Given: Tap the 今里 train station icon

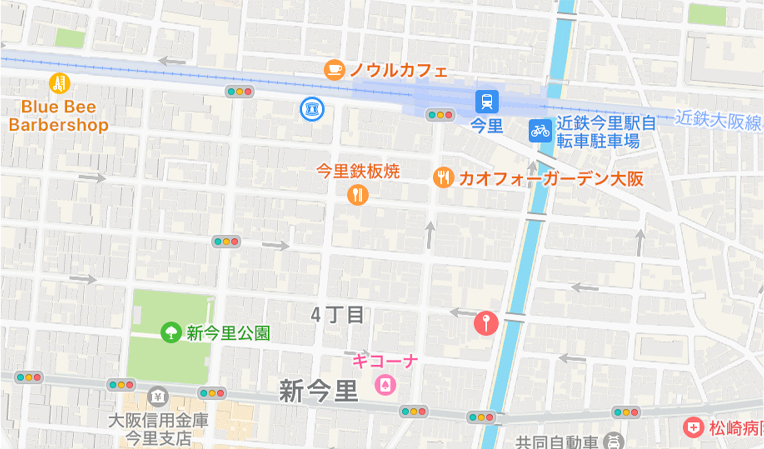Looking at the screenshot, I should point(486,101).
